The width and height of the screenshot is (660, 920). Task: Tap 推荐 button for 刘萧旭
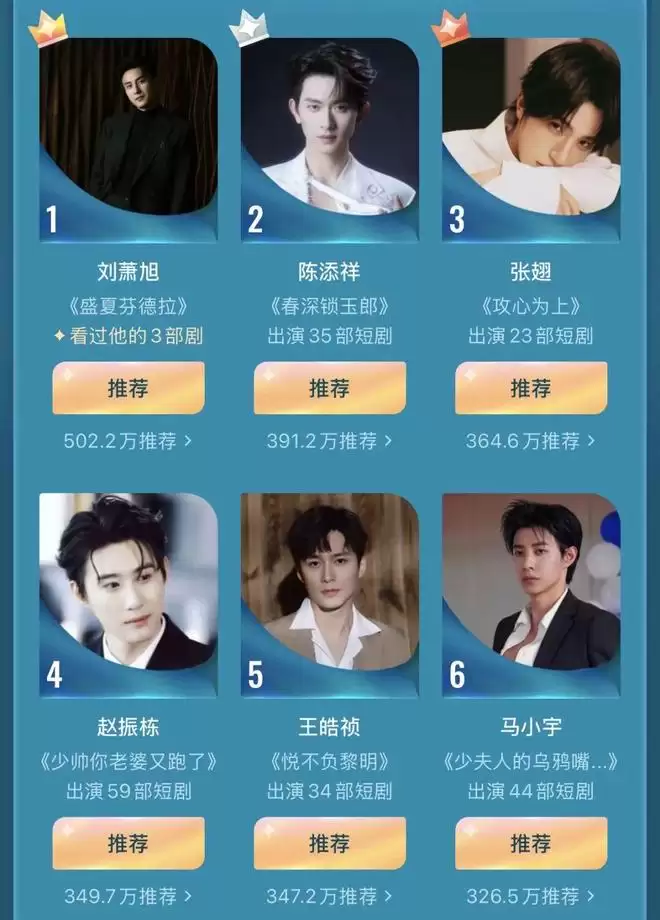(x=128, y=388)
